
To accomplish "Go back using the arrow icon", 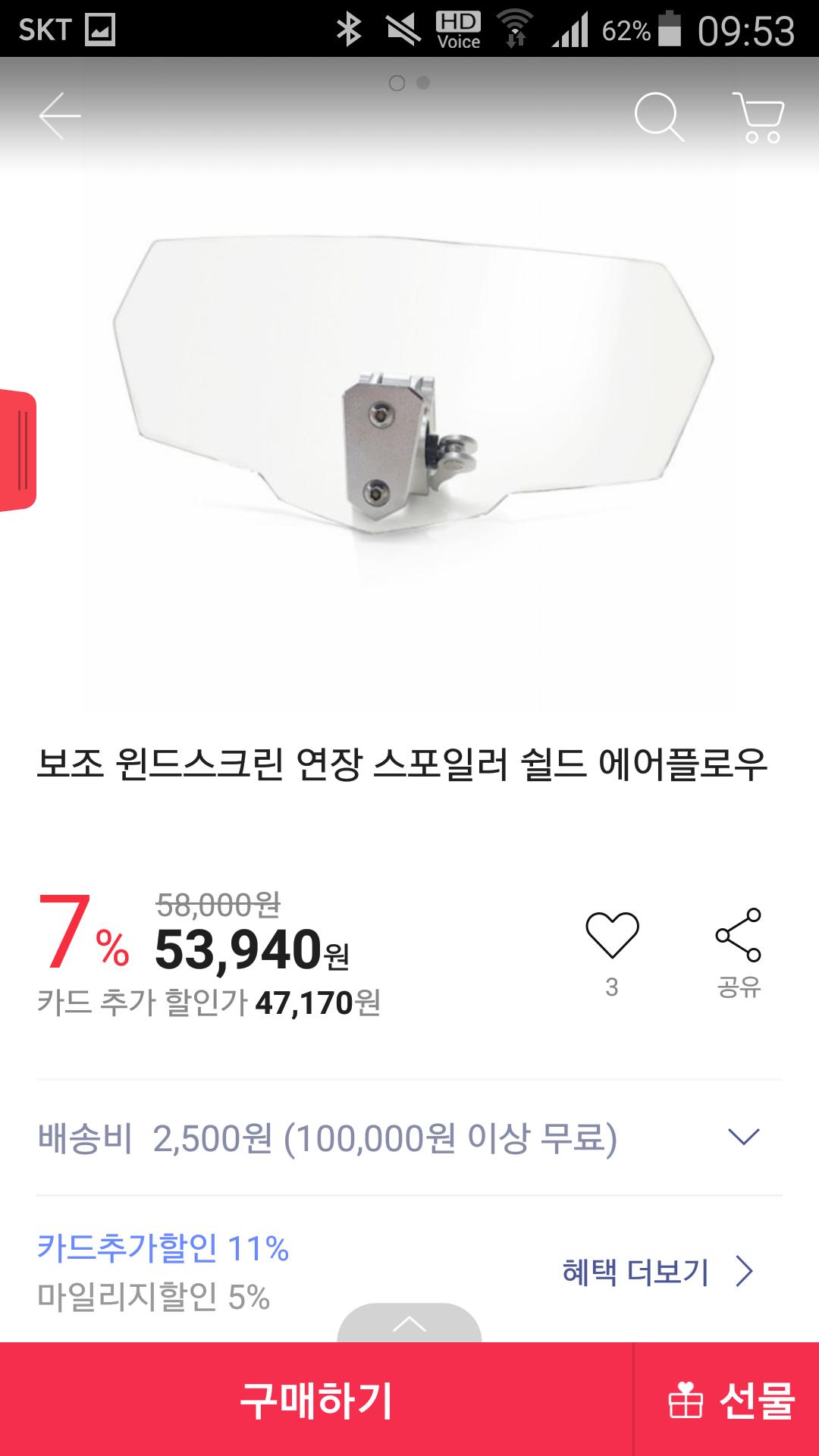I will point(59,116).
